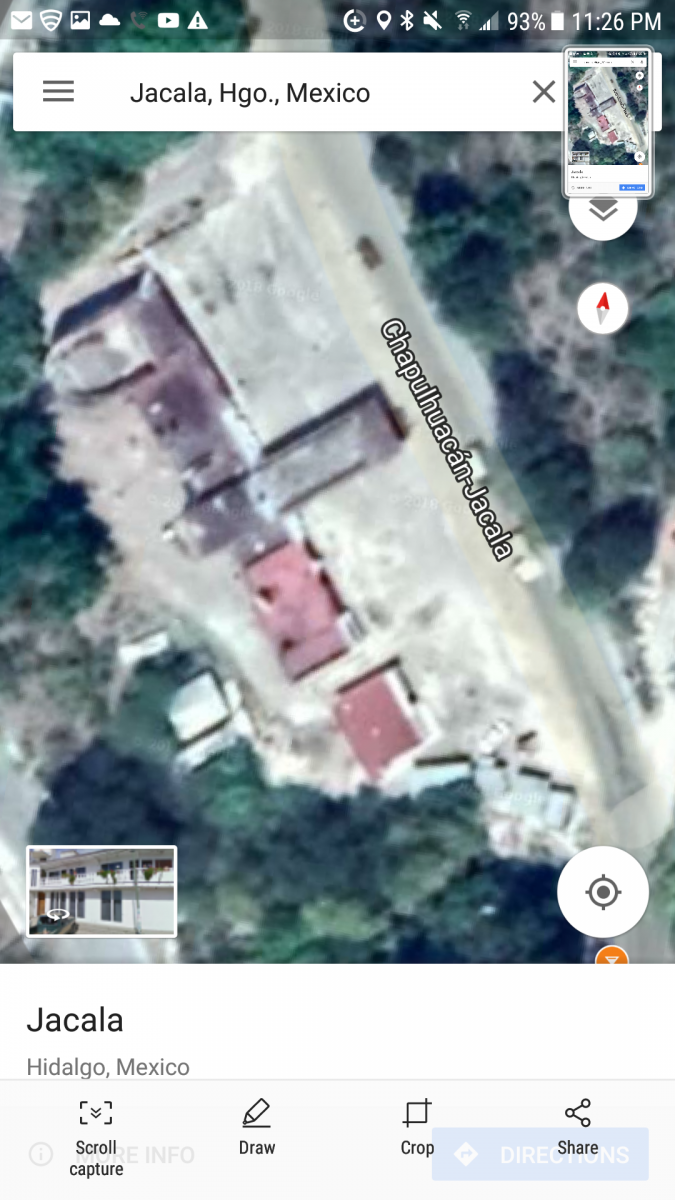Screen dimensions: 675x1200
Task: Open the map layers selector
Action: pos(603,214)
